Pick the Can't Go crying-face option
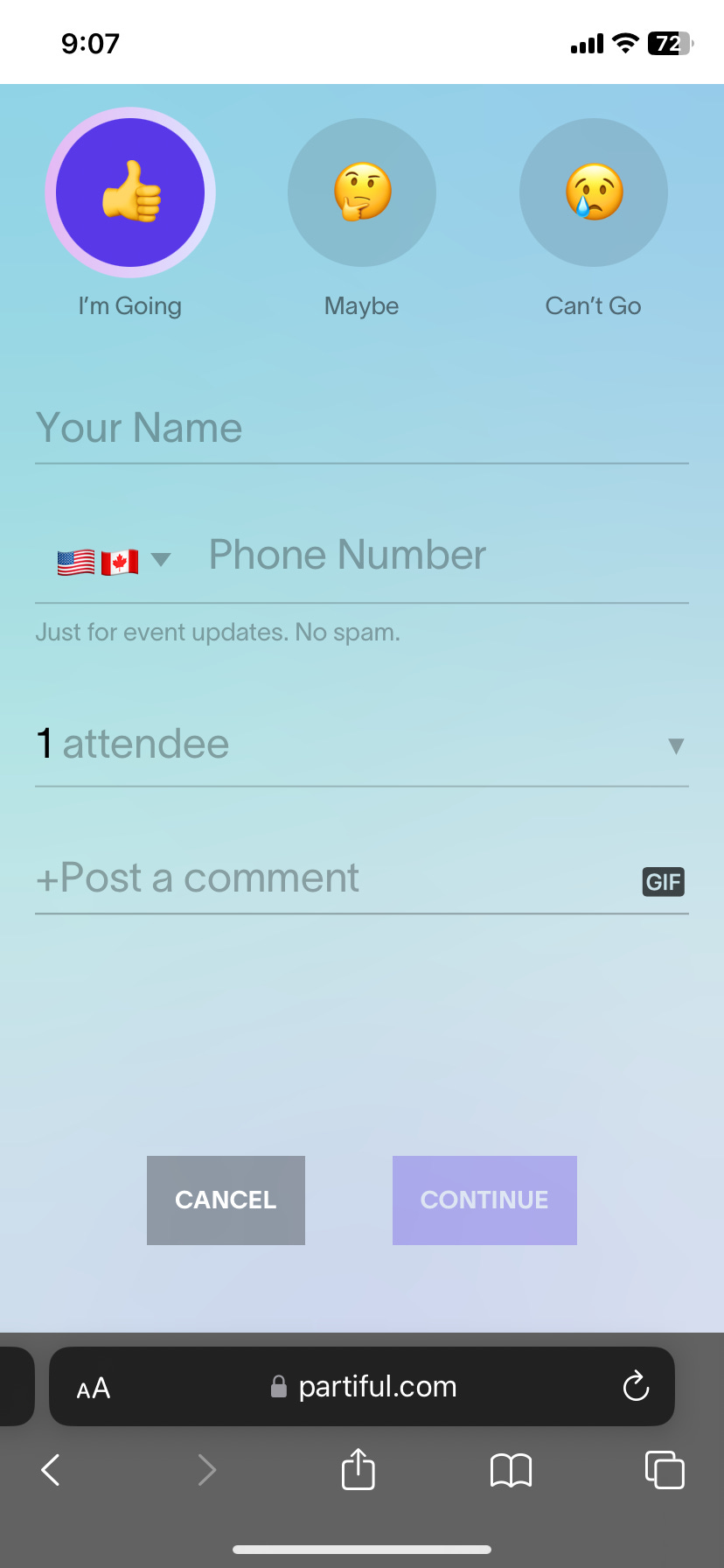The width and height of the screenshot is (724, 1568). click(x=594, y=192)
